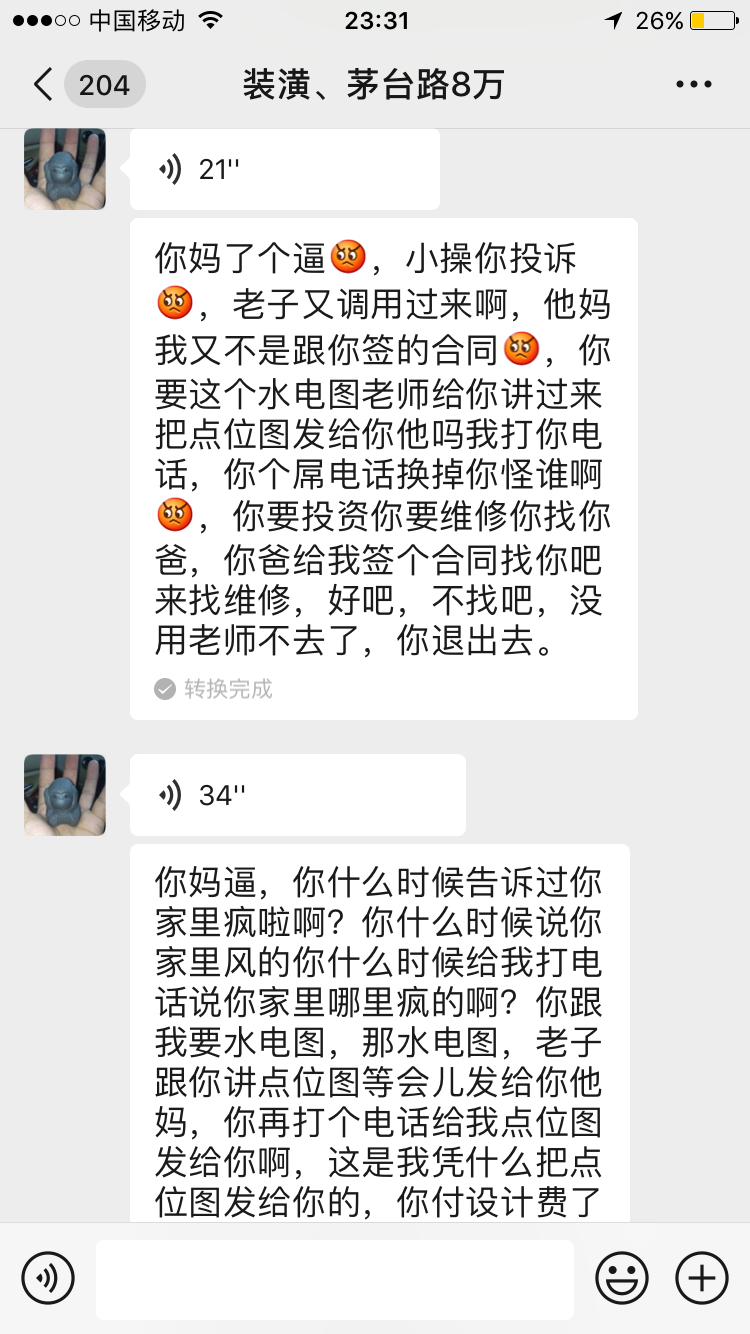Screen dimensions: 750x1334
Task: Play the 34-second voice message
Action: (297, 796)
